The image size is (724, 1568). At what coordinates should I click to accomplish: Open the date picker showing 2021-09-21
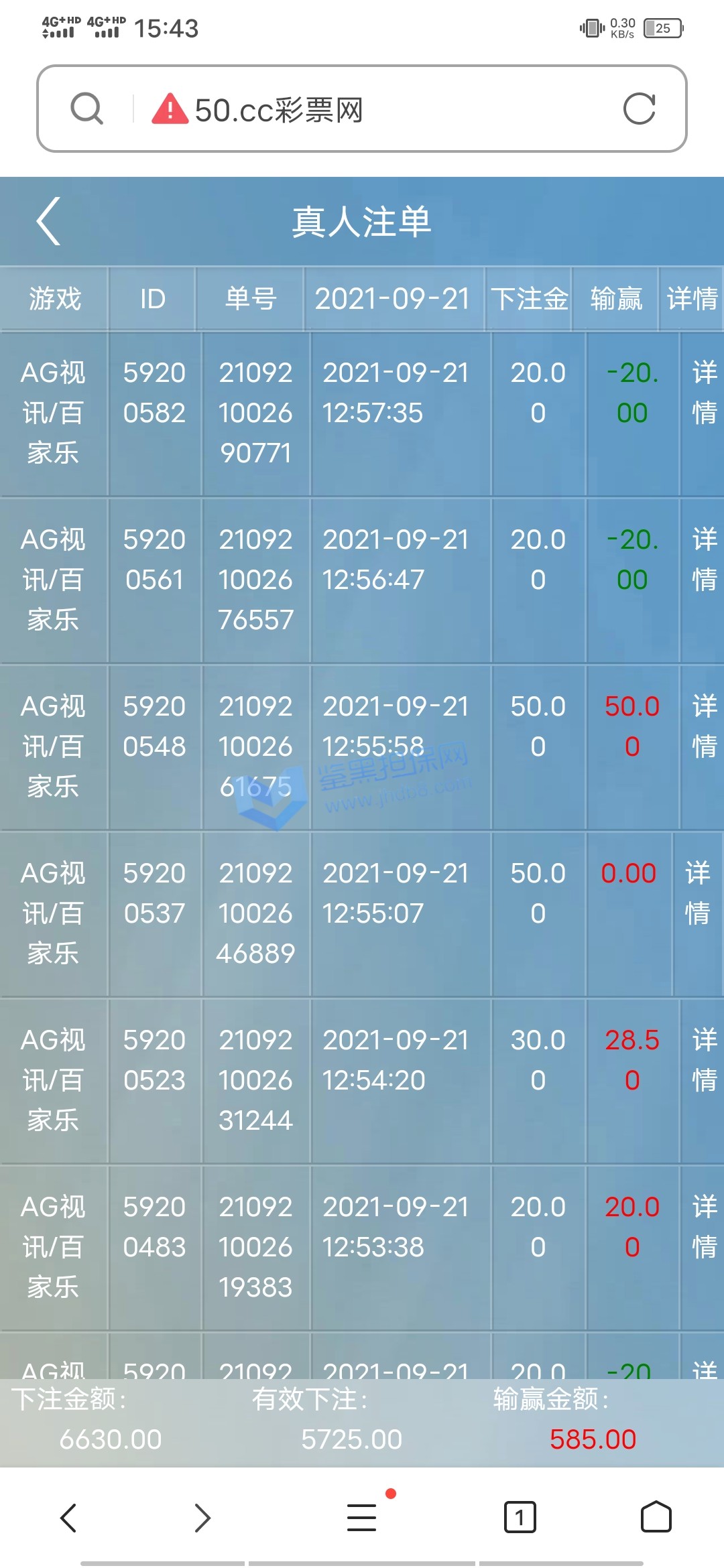pos(393,299)
